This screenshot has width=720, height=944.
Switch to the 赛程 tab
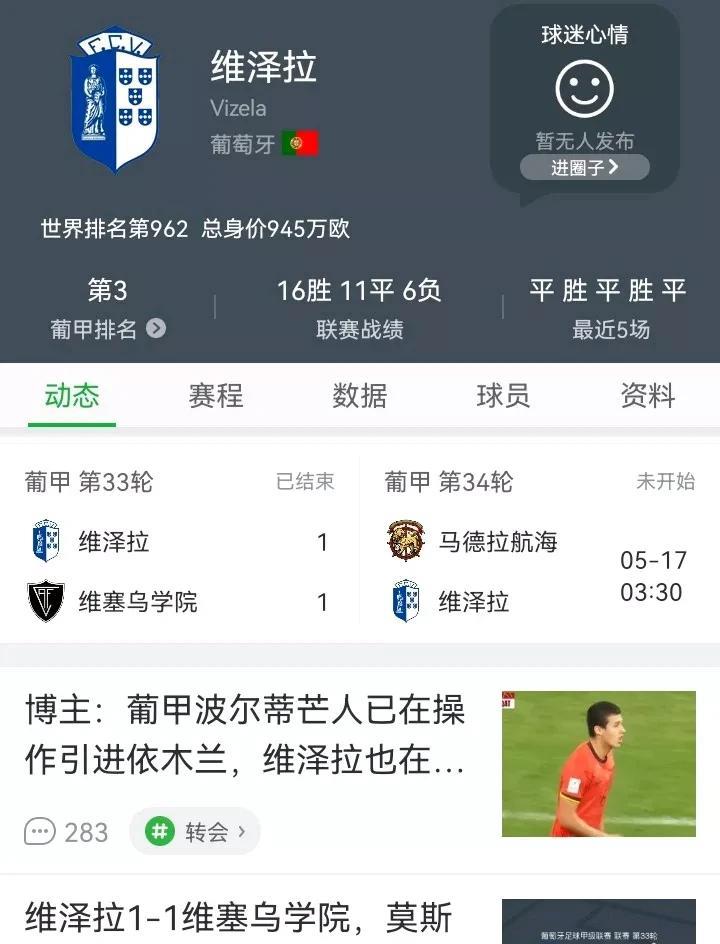[216, 396]
